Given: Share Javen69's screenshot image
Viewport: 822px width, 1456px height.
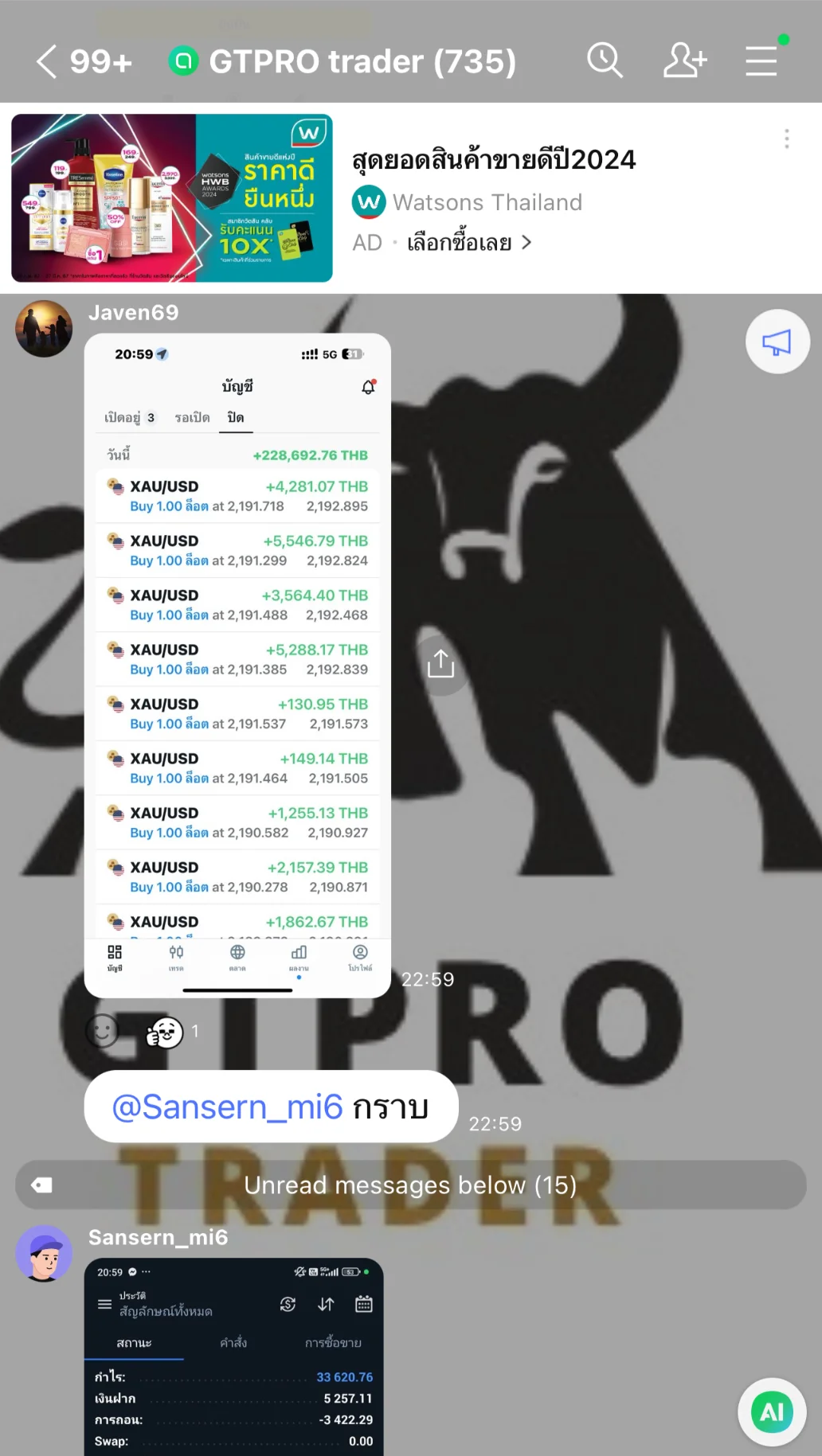Looking at the screenshot, I should click(440, 664).
